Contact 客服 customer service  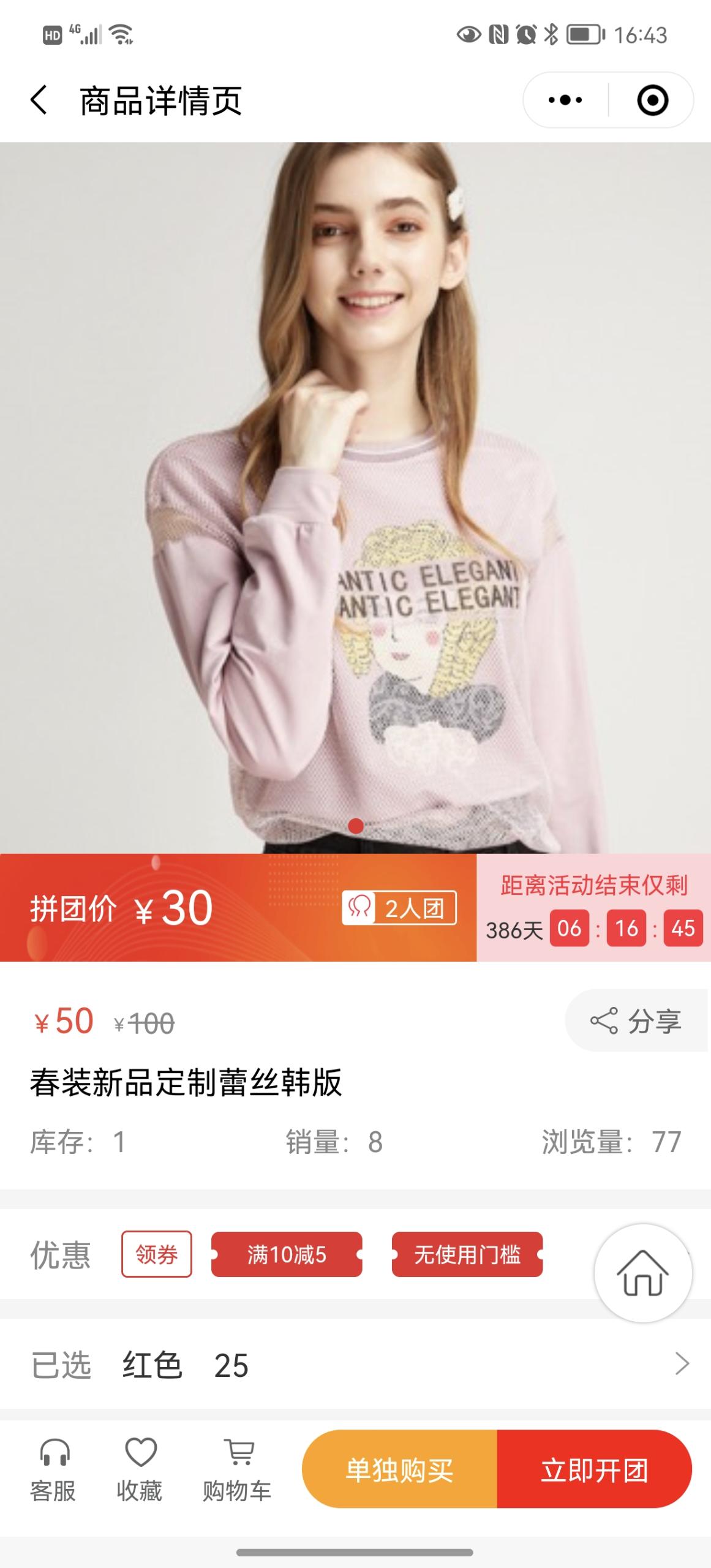[53, 1469]
